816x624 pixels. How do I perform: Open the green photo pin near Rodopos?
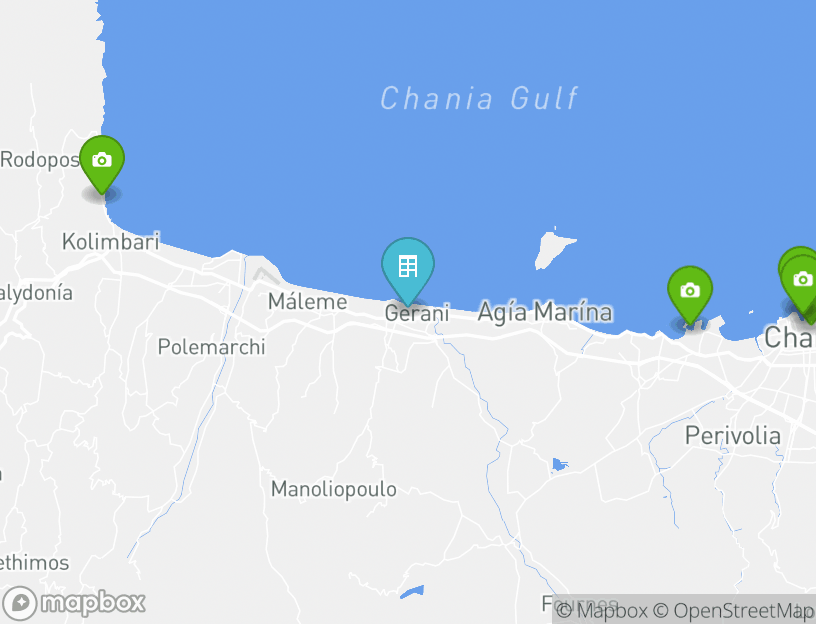(101, 161)
